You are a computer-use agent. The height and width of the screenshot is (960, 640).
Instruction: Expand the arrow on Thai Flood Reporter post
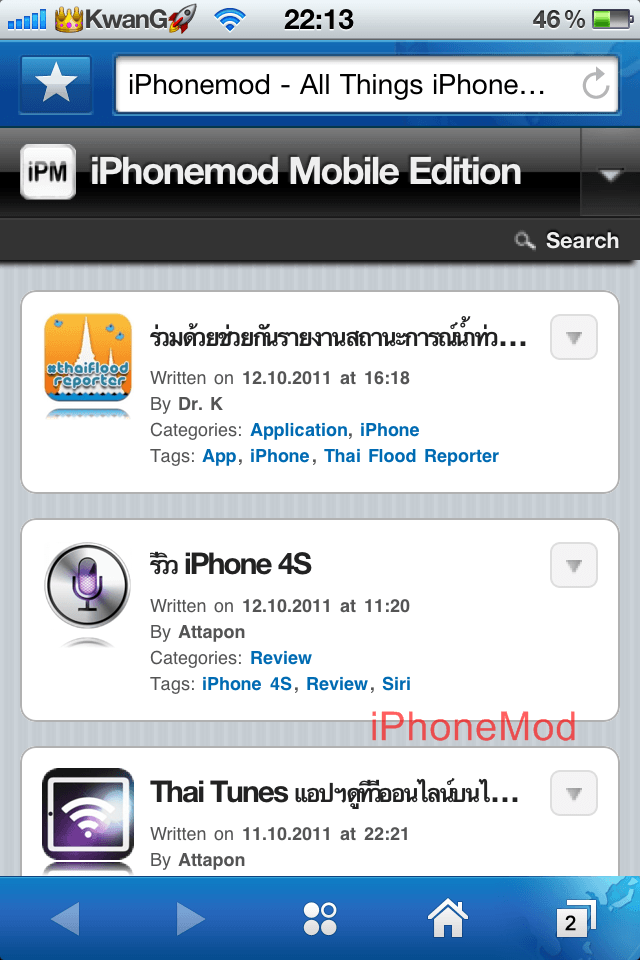tap(574, 338)
